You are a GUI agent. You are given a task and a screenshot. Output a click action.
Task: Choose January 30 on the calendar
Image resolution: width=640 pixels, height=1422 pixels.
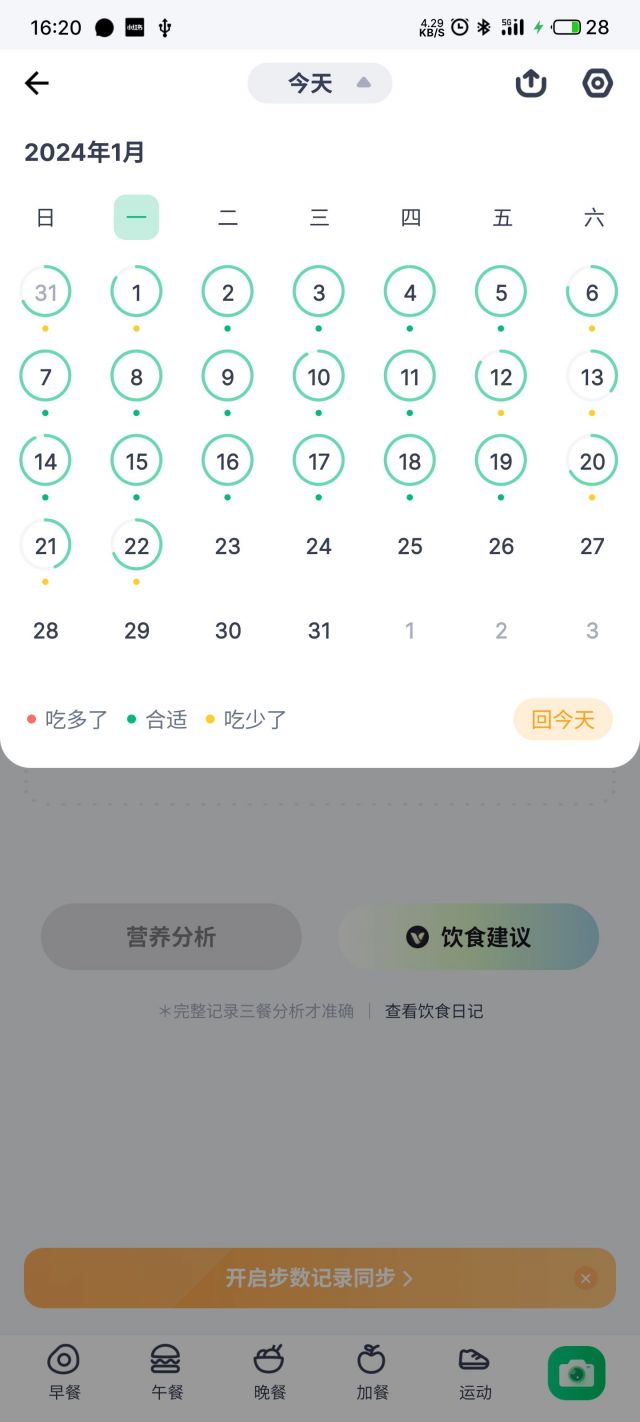(228, 630)
